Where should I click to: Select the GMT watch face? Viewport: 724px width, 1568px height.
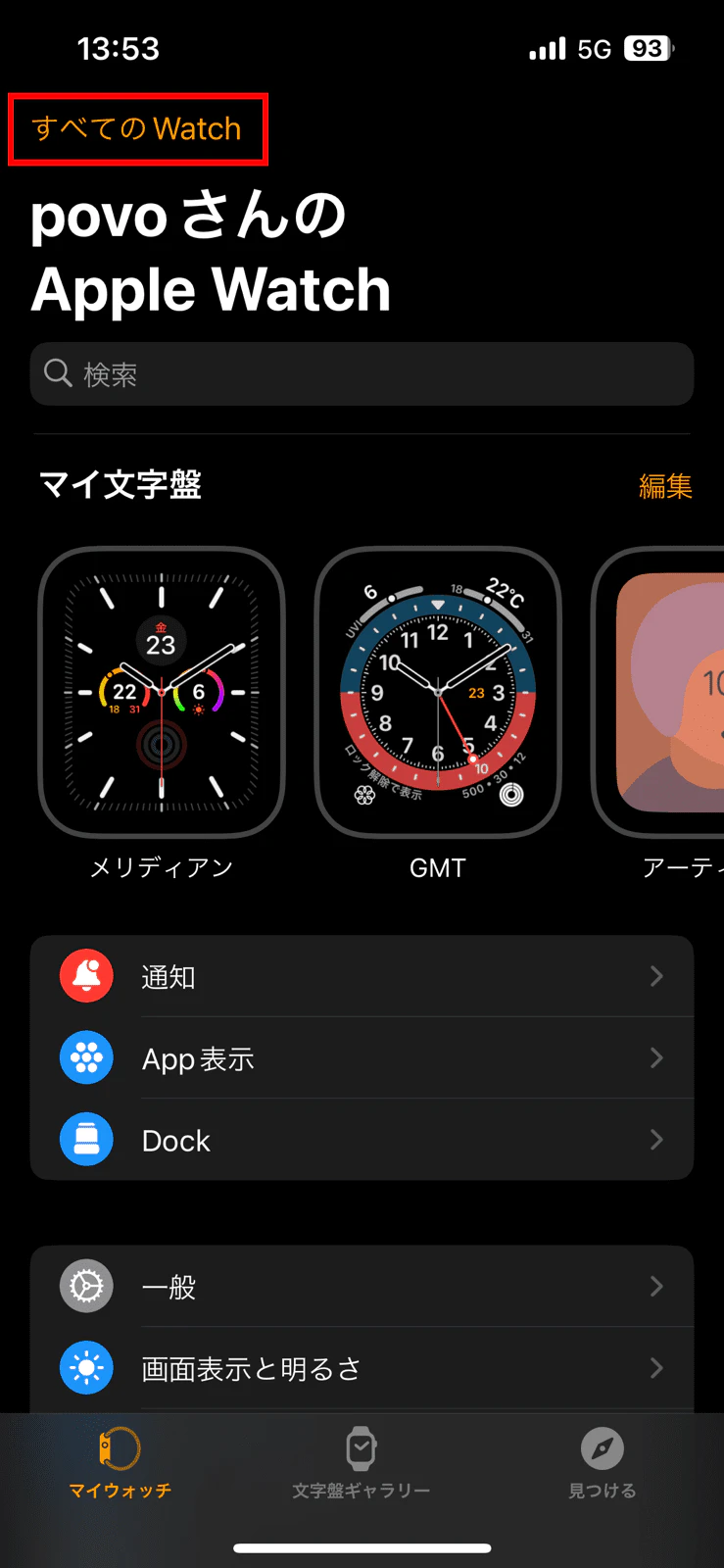(x=438, y=693)
